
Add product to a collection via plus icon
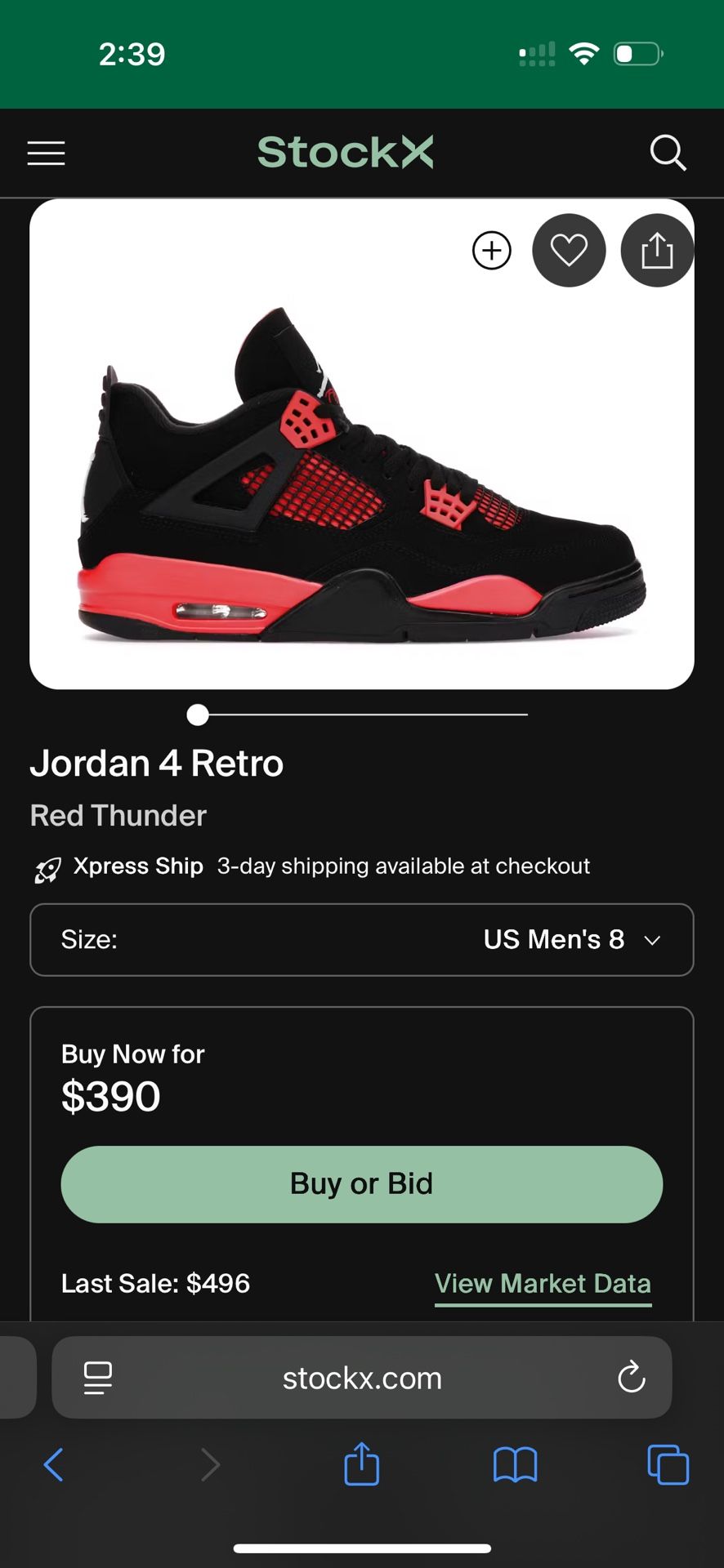(490, 251)
